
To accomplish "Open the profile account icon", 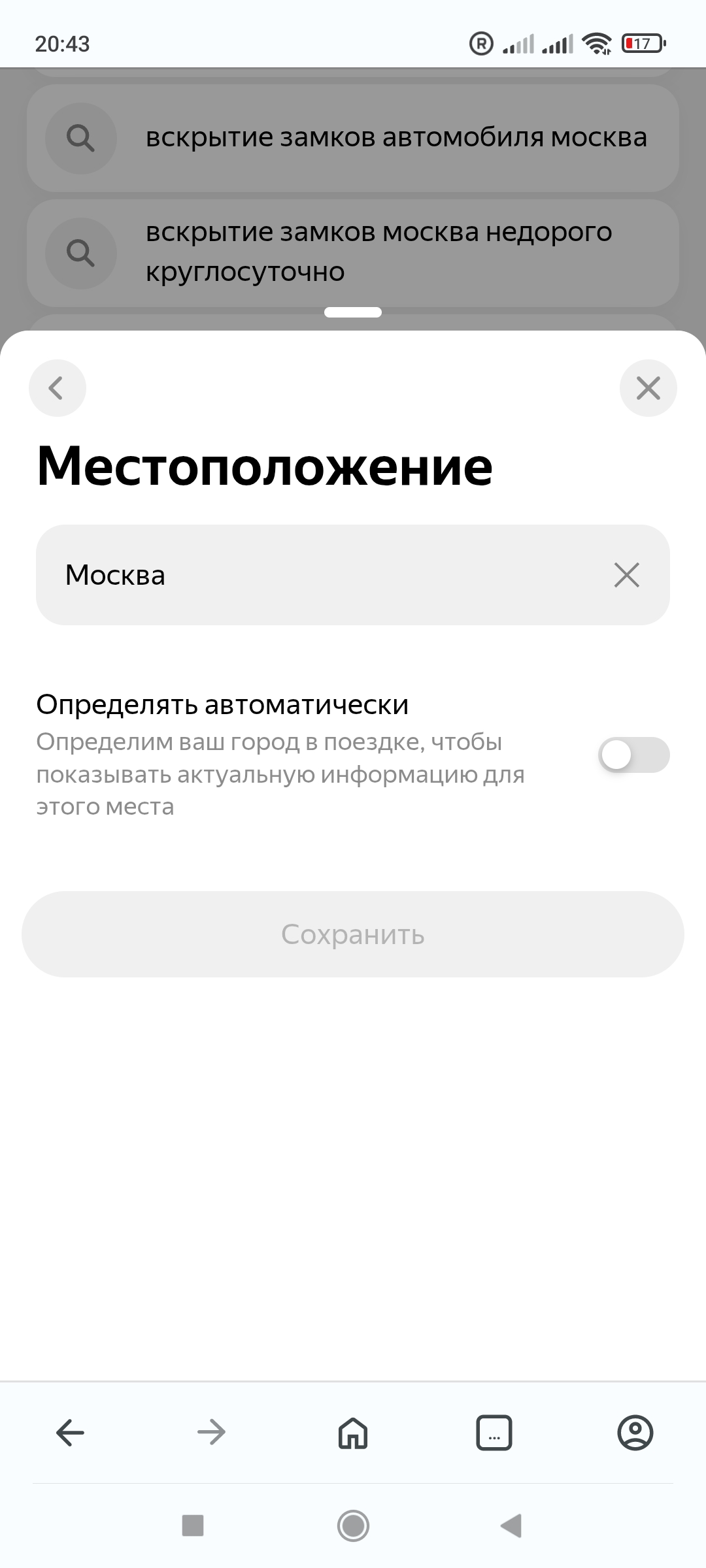I will pyautogui.click(x=635, y=1433).
